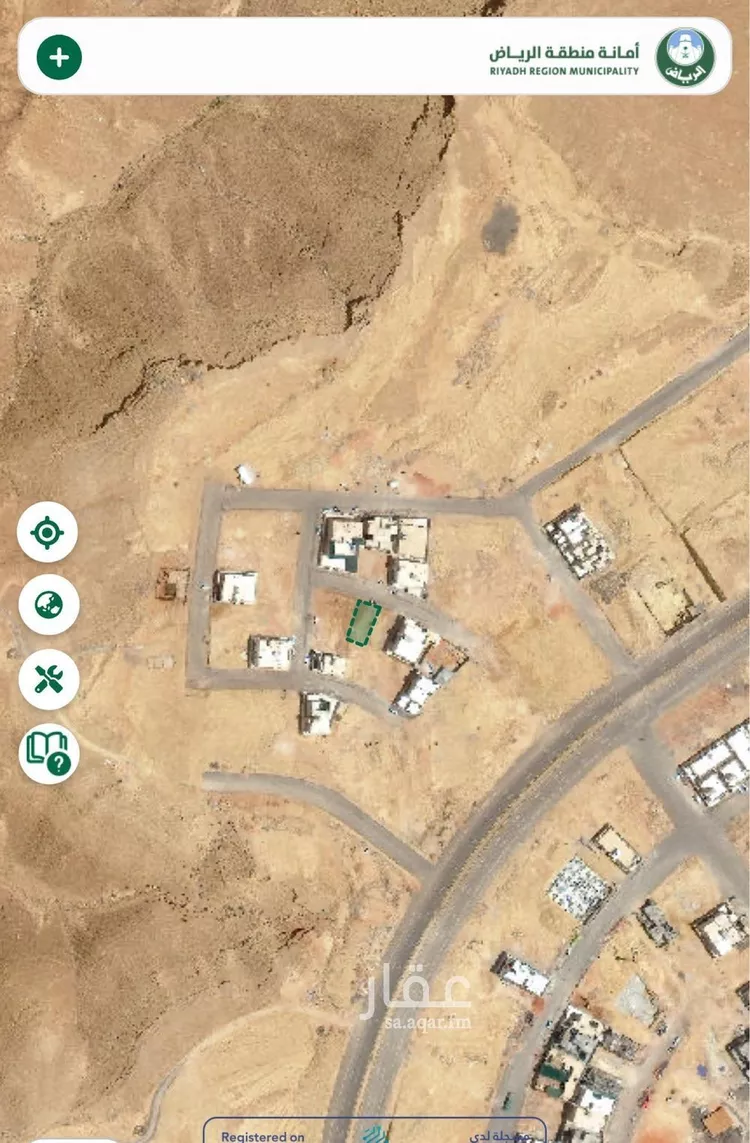
Task: Open the map tools menu
Action: [x=48, y=679]
